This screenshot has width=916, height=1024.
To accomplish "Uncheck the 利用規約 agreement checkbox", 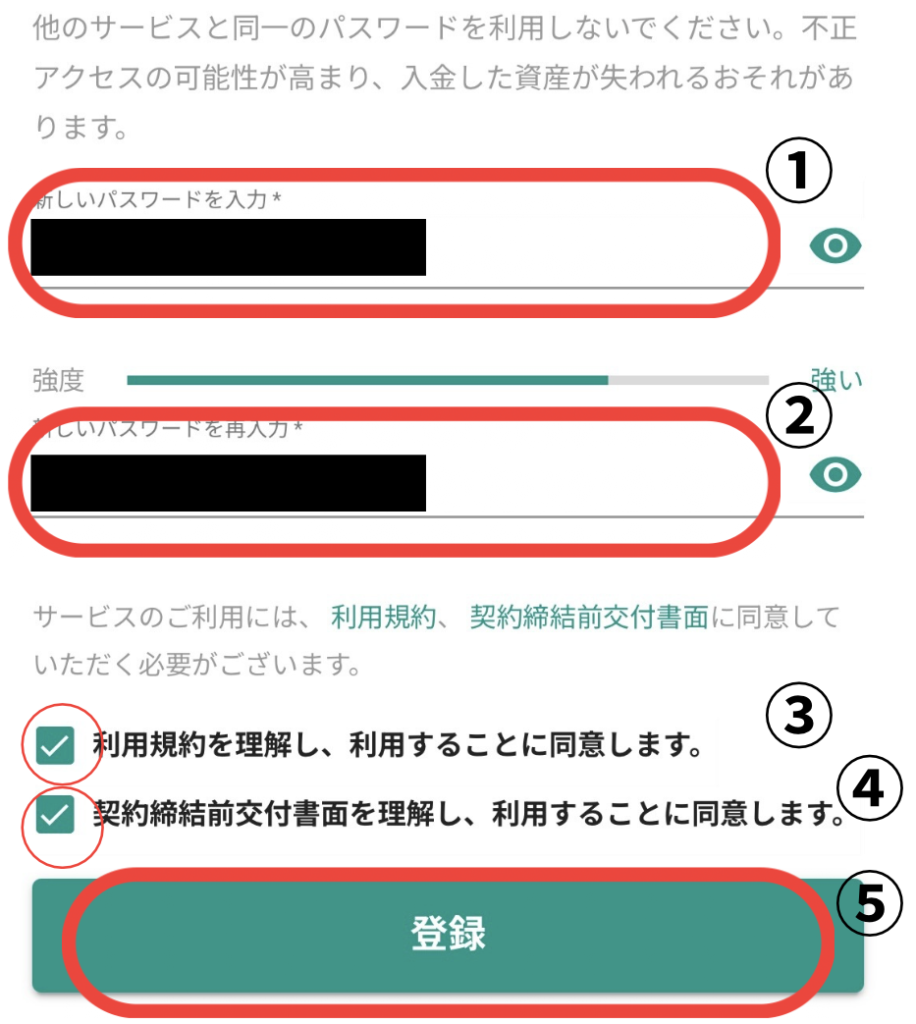I will click(55, 745).
